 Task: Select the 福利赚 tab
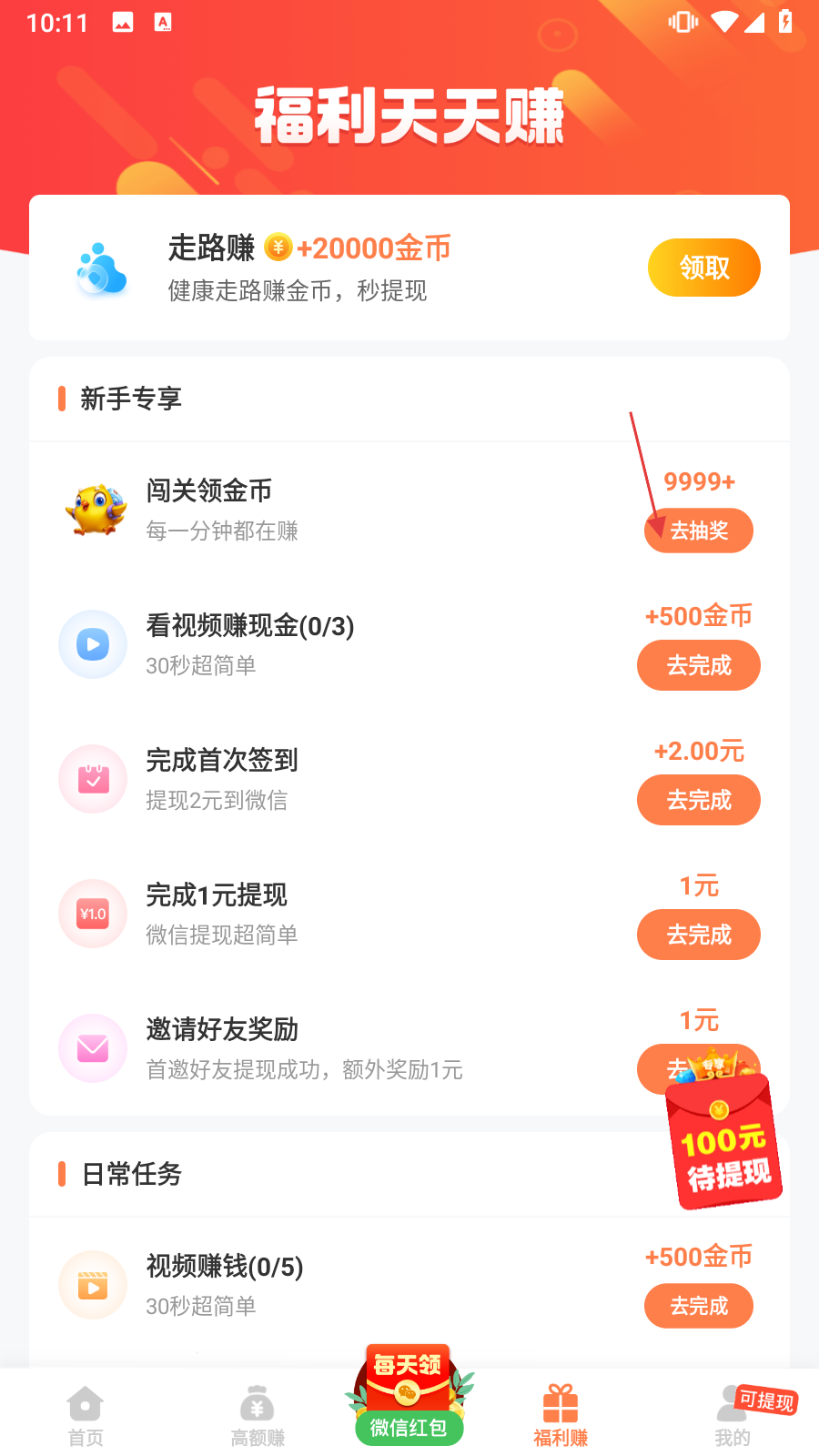pyautogui.click(x=561, y=1416)
